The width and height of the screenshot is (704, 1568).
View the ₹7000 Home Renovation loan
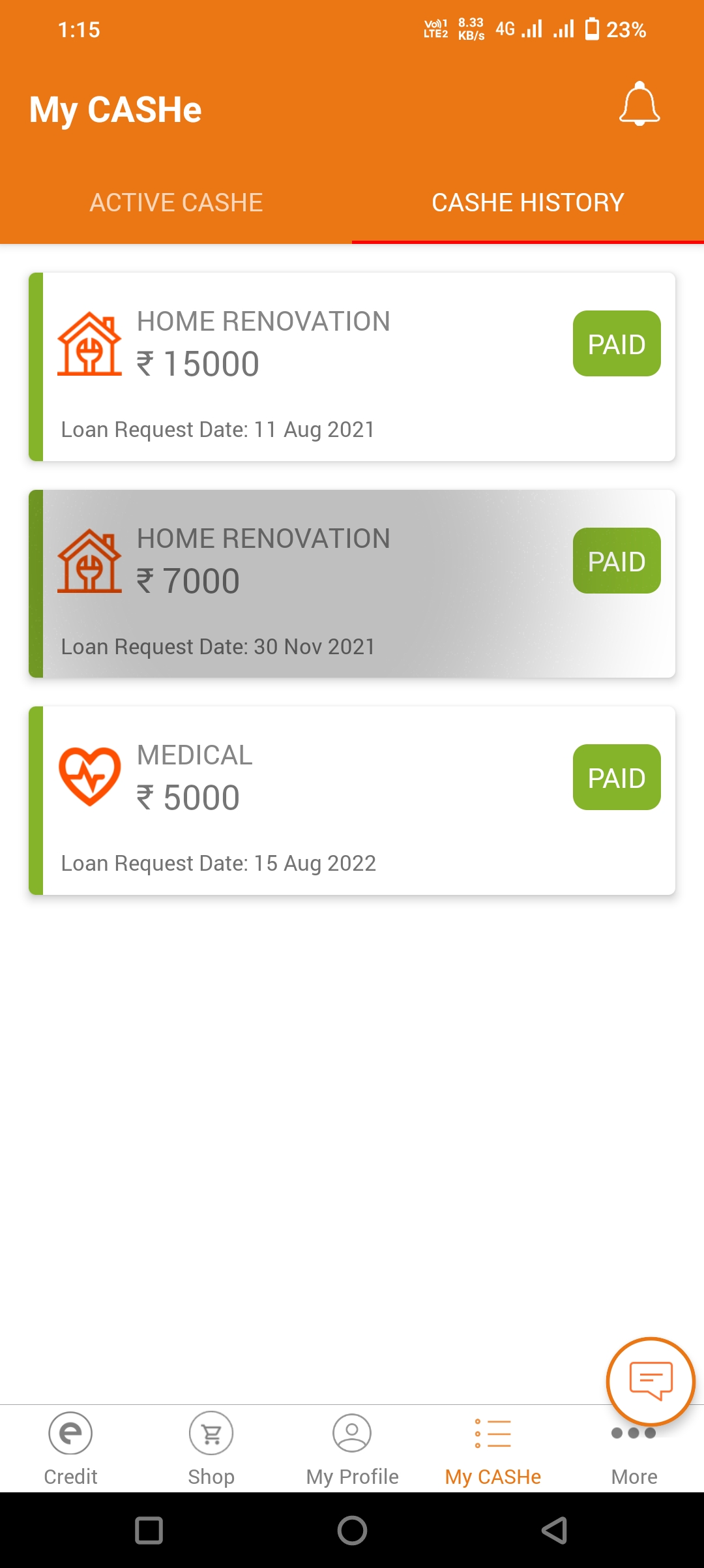352,584
